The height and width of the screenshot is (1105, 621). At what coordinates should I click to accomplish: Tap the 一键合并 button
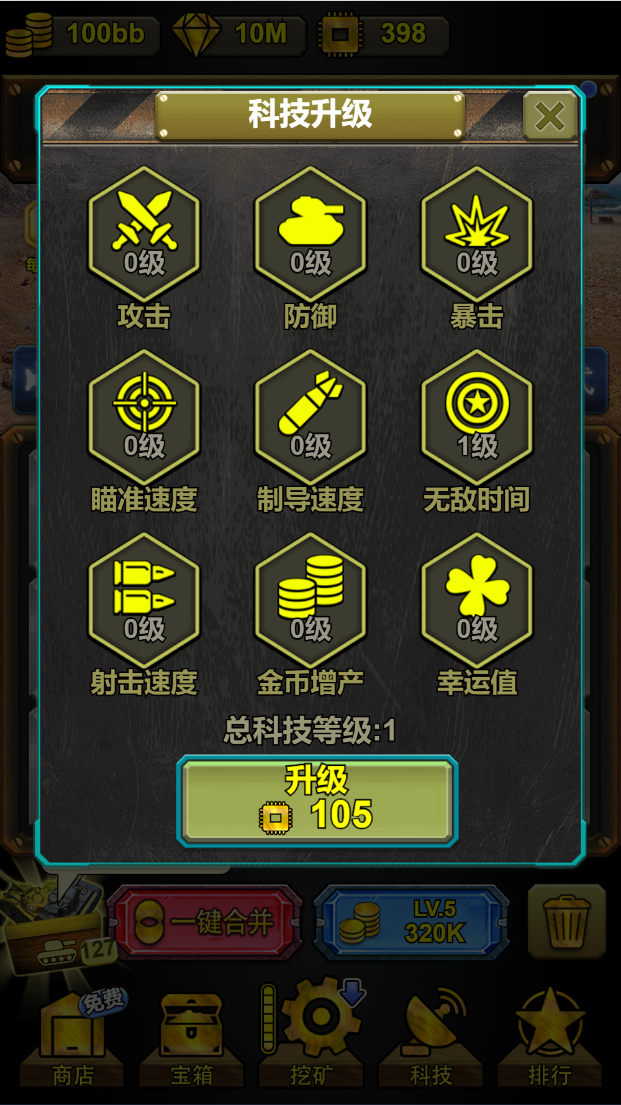click(x=205, y=922)
